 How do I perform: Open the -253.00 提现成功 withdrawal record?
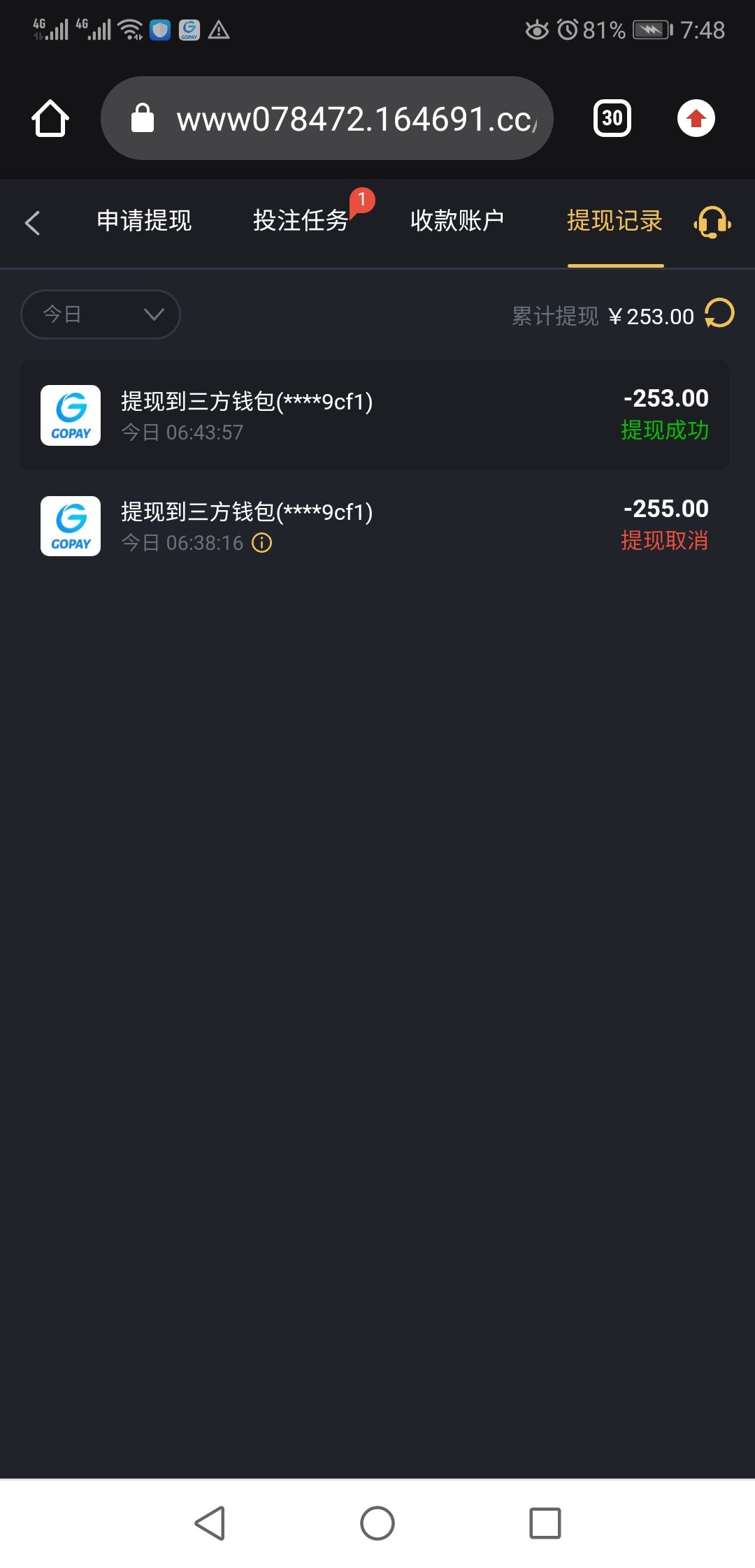point(375,415)
